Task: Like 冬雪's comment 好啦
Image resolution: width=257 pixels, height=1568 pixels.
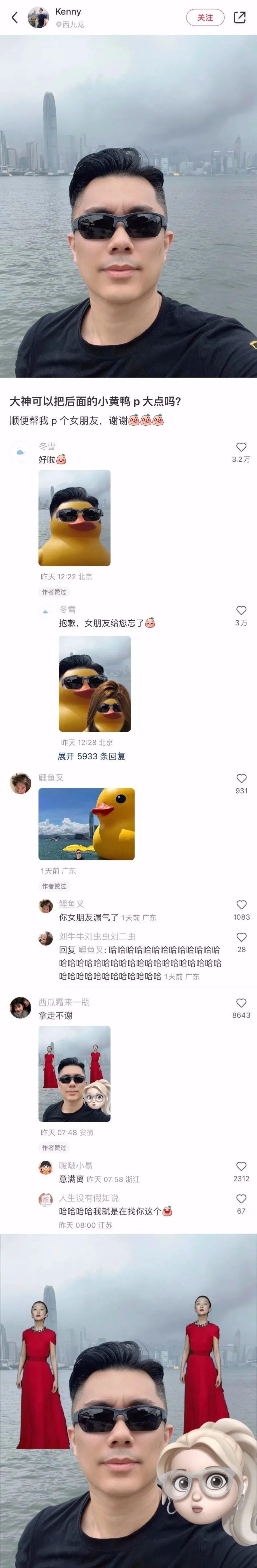Action: [241, 447]
